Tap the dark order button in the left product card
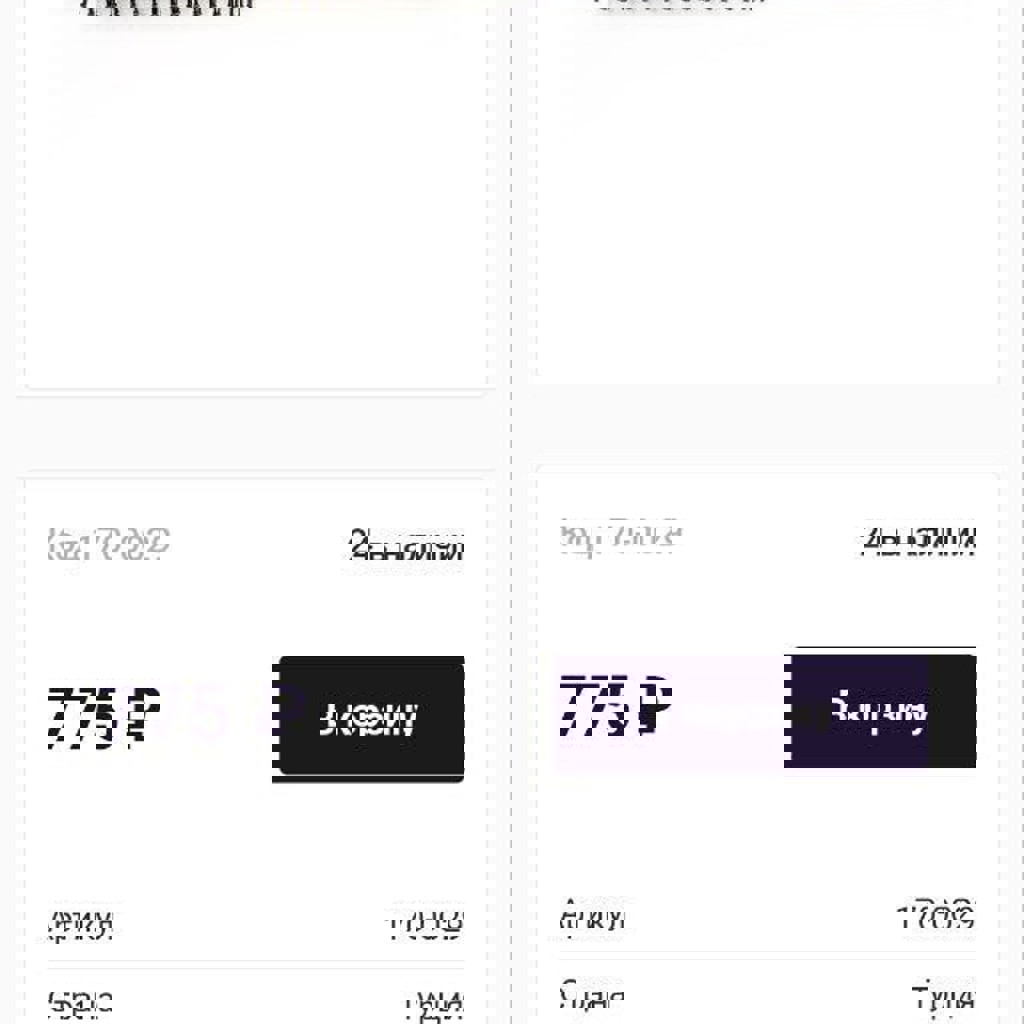 371,716
